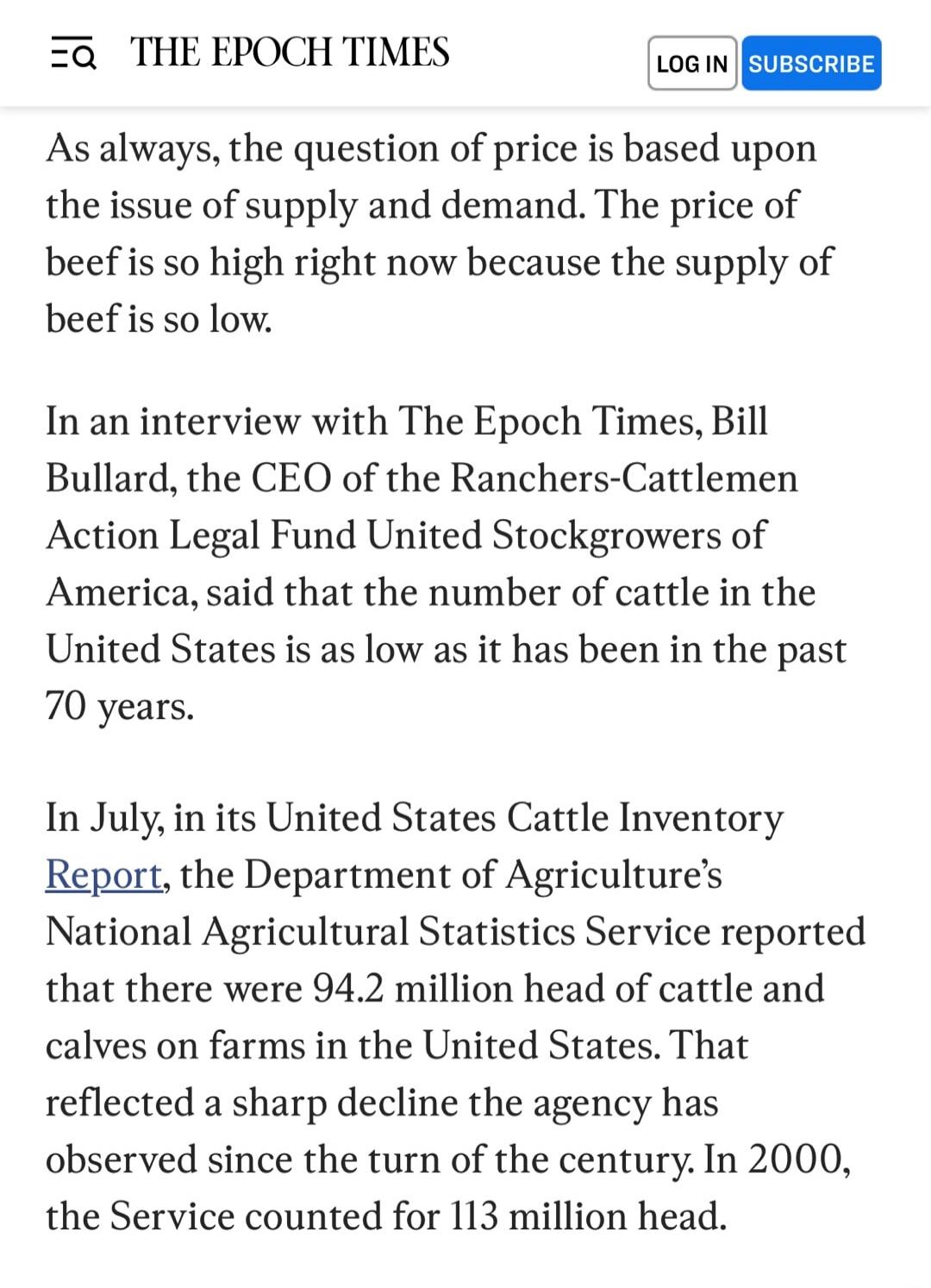The image size is (931, 1288).
Task: Tap the newspaper logo to return home
Action: pyautogui.click(x=289, y=52)
